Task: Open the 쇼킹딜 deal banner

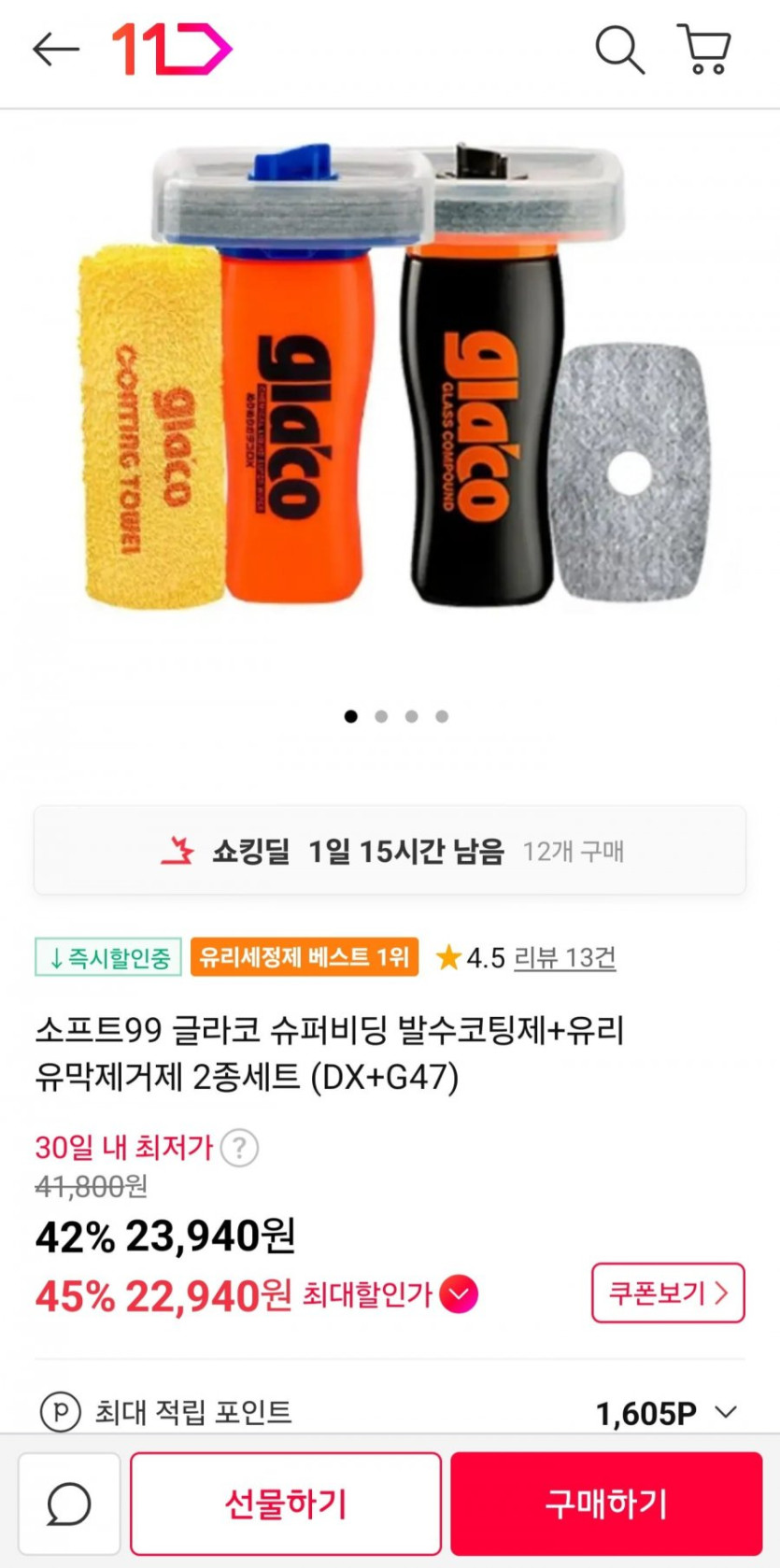Action: tap(390, 851)
